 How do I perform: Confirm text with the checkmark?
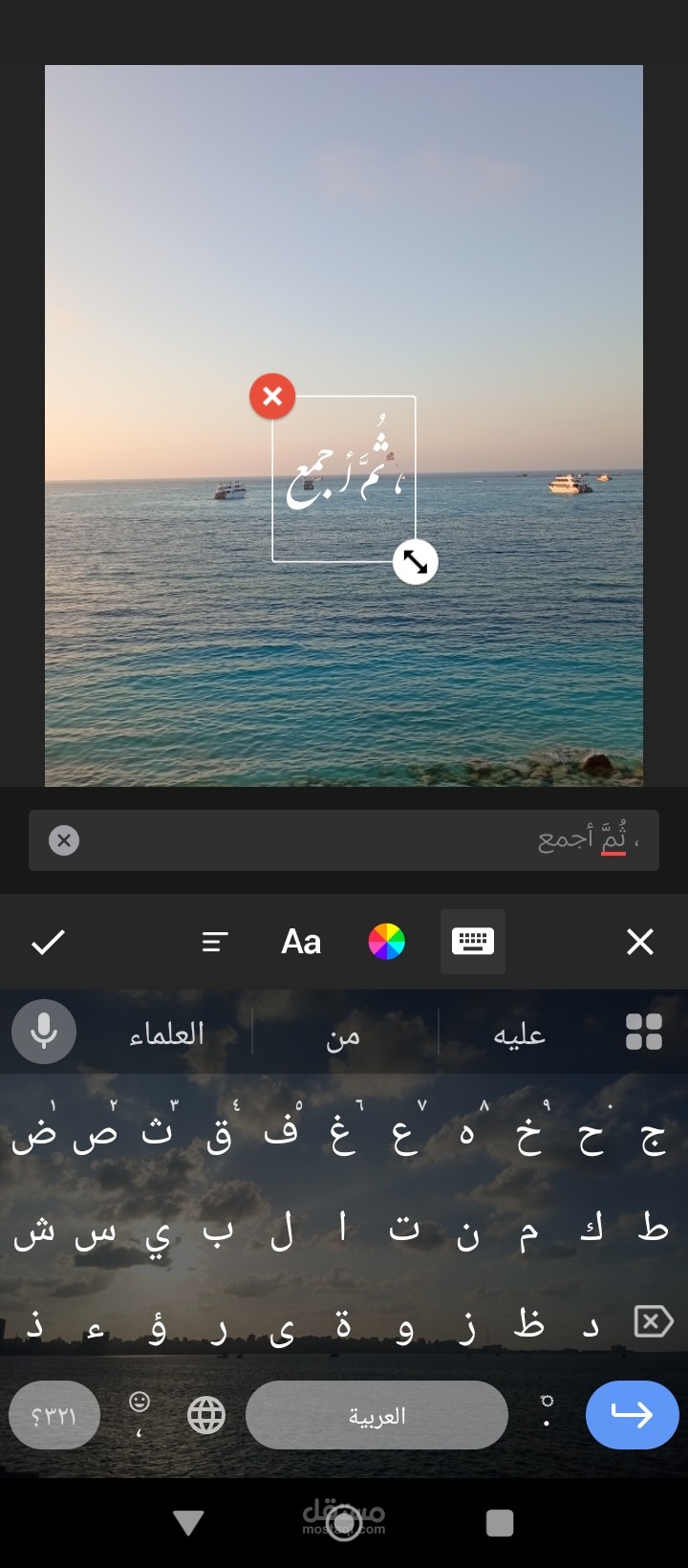tap(48, 942)
